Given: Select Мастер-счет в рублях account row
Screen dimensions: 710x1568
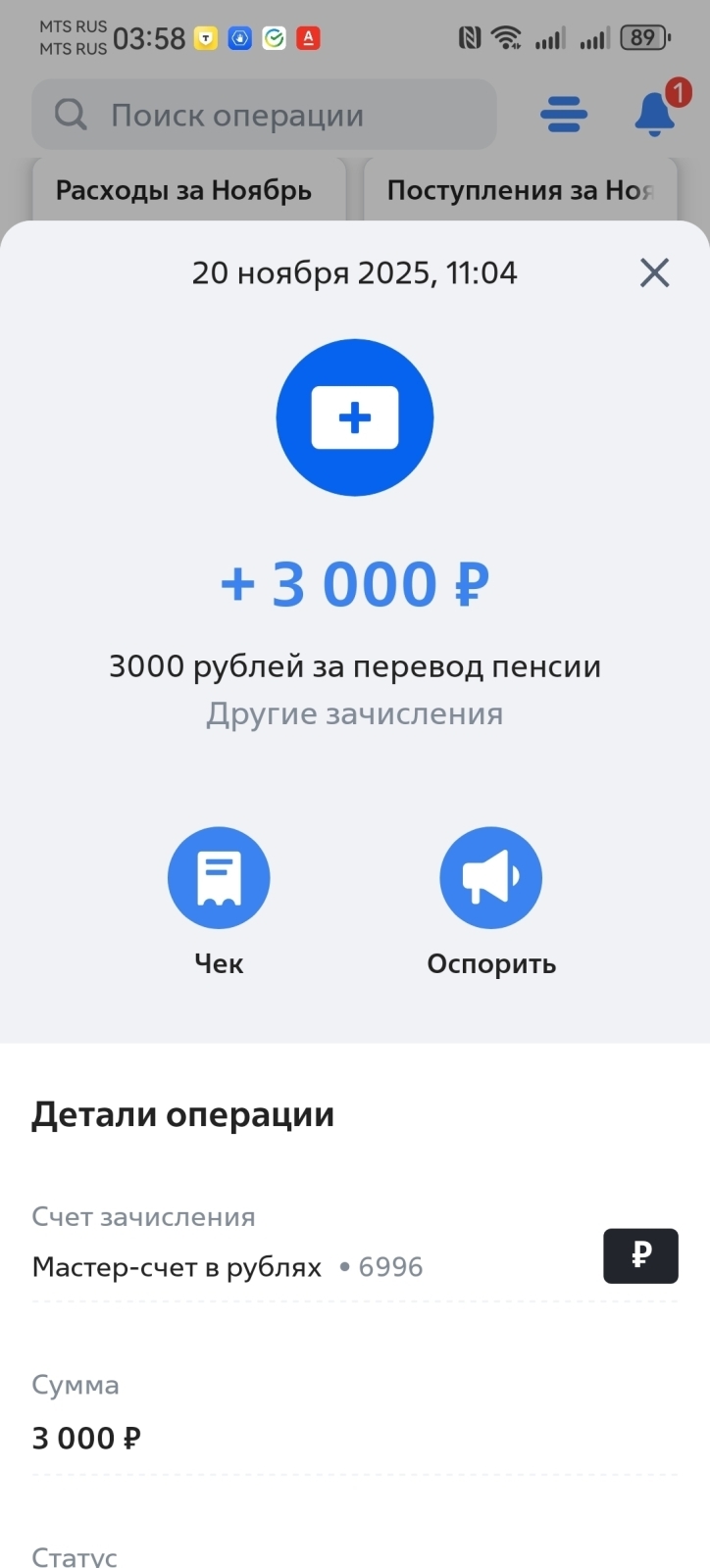Looking at the screenshot, I should [x=226, y=1266].
